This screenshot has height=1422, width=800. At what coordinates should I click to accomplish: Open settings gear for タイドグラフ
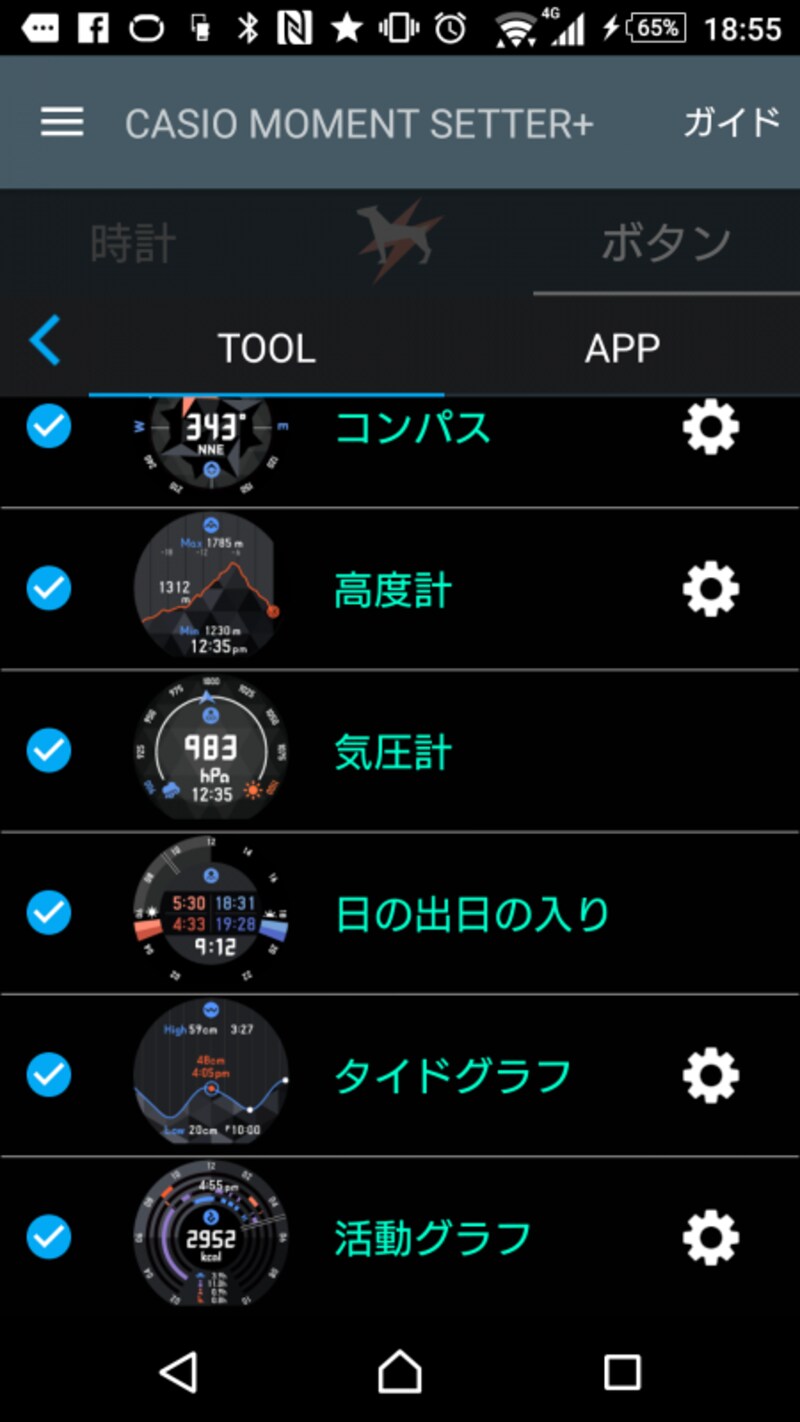click(x=711, y=1075)
